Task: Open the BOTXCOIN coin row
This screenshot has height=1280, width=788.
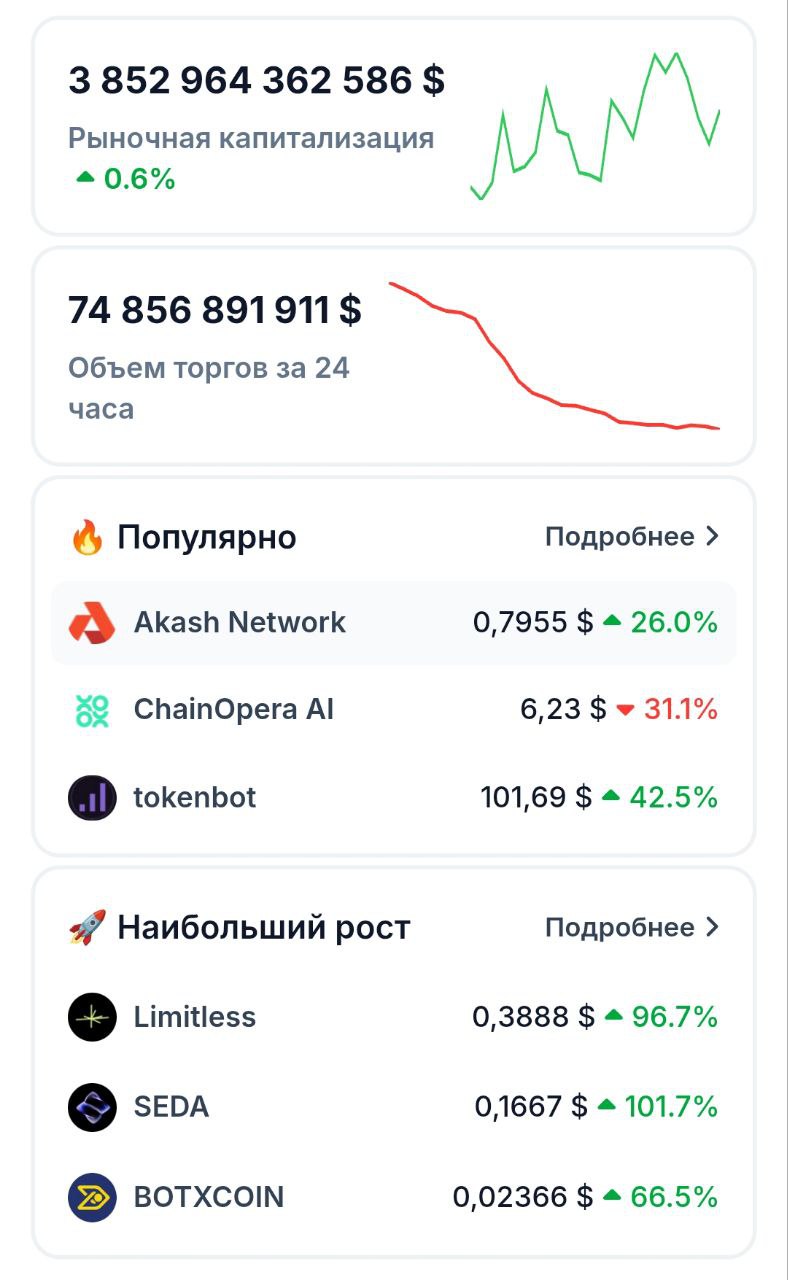Action: click(393, 1197)
